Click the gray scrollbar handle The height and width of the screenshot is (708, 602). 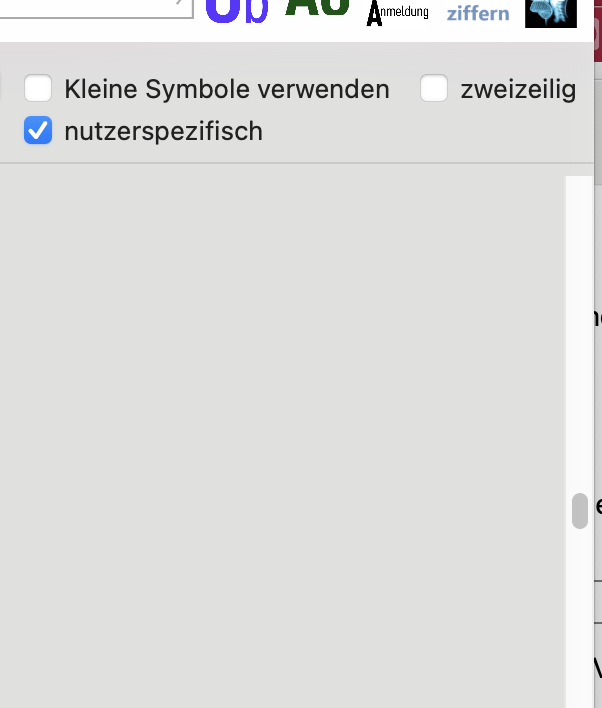coord(580,511)
